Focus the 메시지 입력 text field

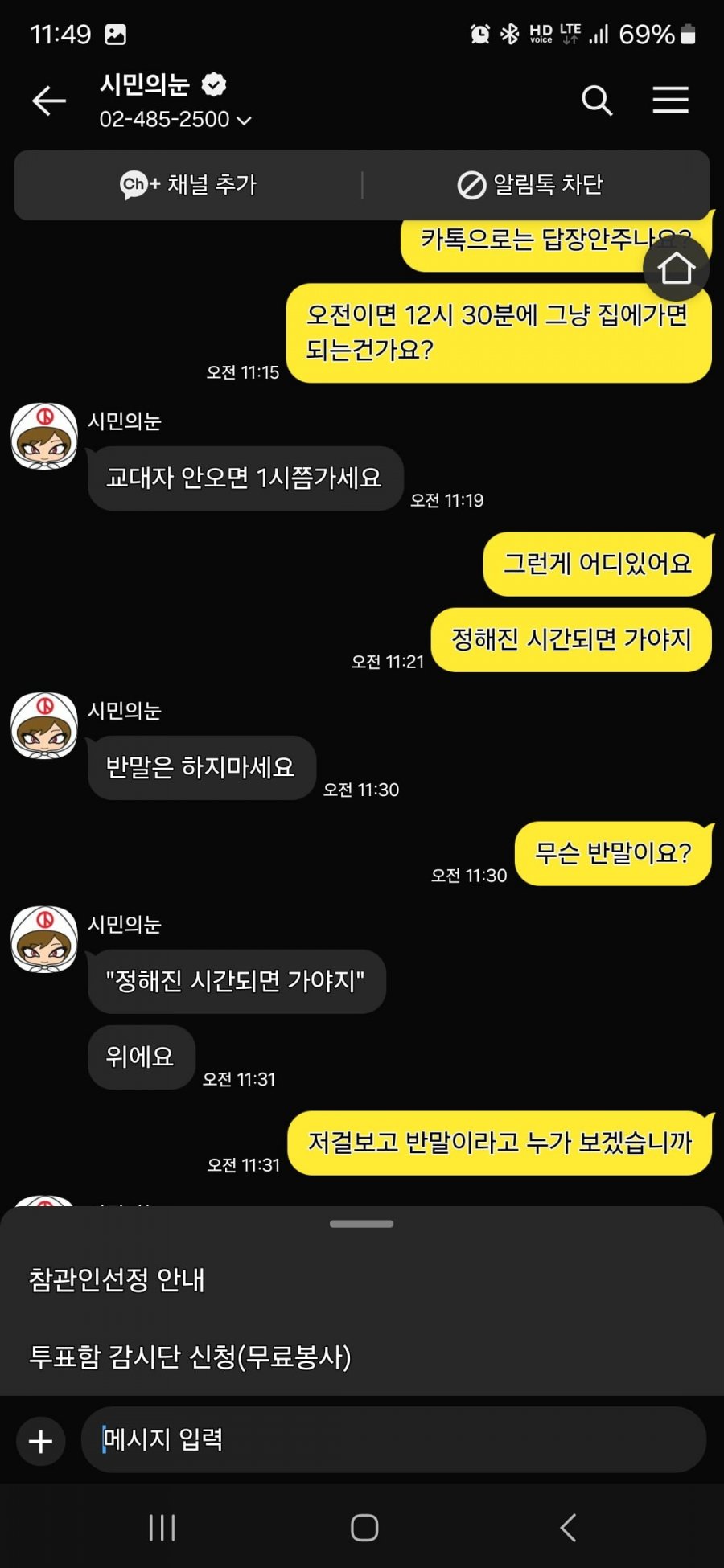394,1440
